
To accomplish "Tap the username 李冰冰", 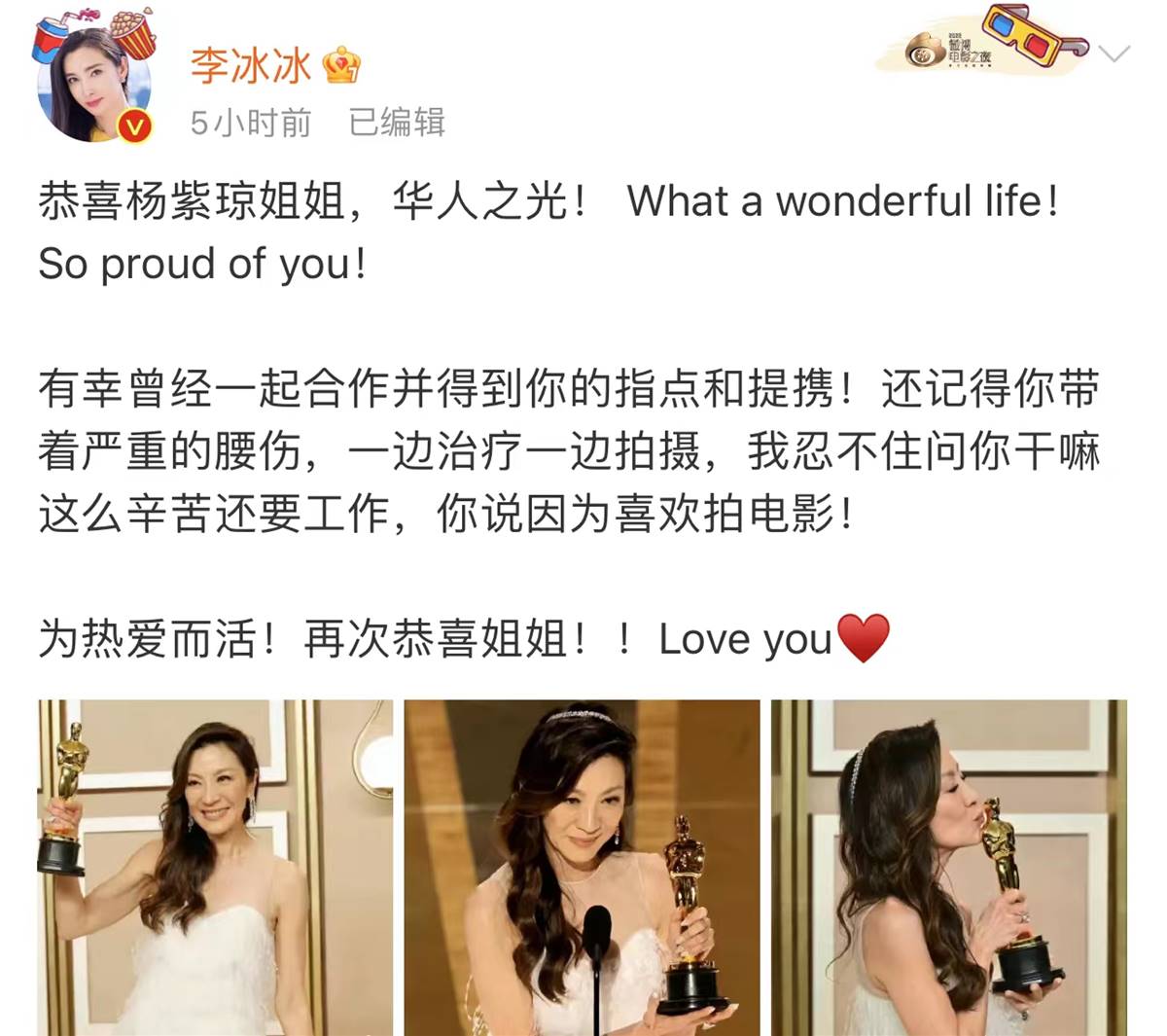I will pos(251,66).
